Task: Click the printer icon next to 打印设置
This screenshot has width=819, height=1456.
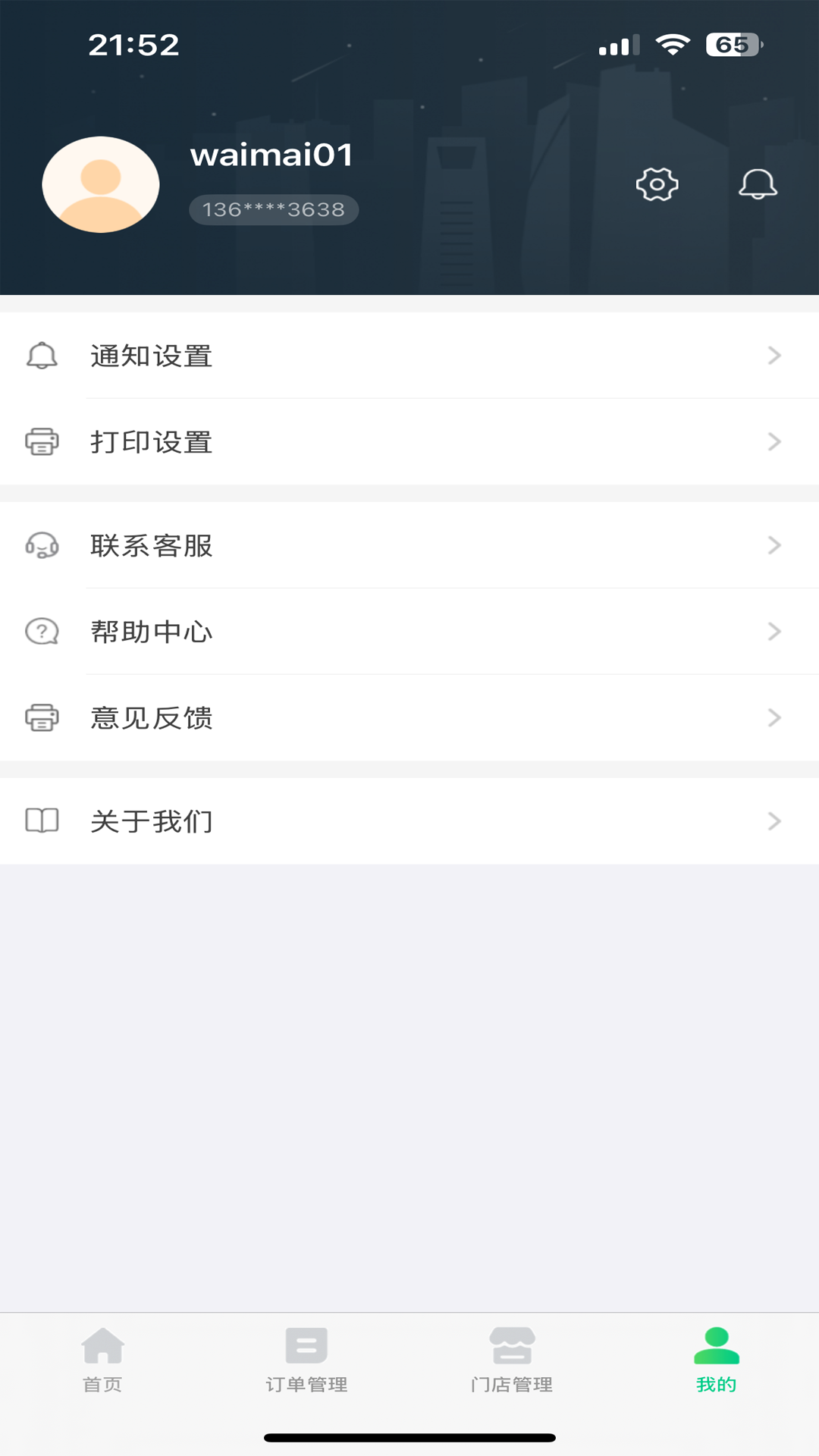Action: coord(42,443)
